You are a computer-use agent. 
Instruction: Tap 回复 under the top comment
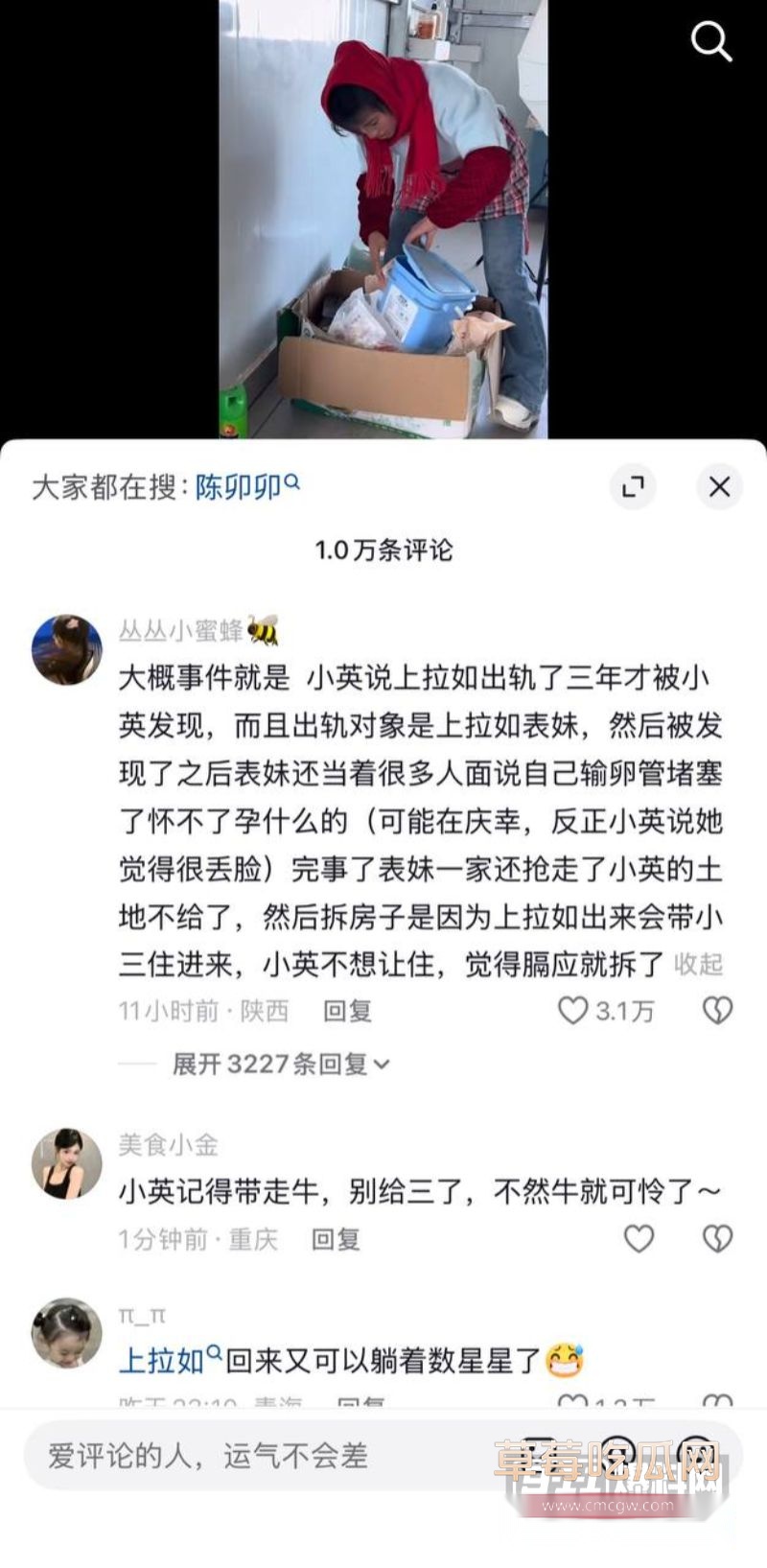[x=345, y=1012]
